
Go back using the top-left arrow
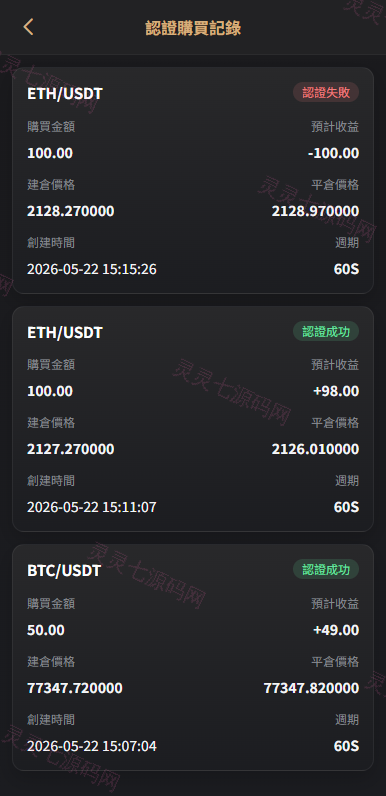tap(28, 27)
